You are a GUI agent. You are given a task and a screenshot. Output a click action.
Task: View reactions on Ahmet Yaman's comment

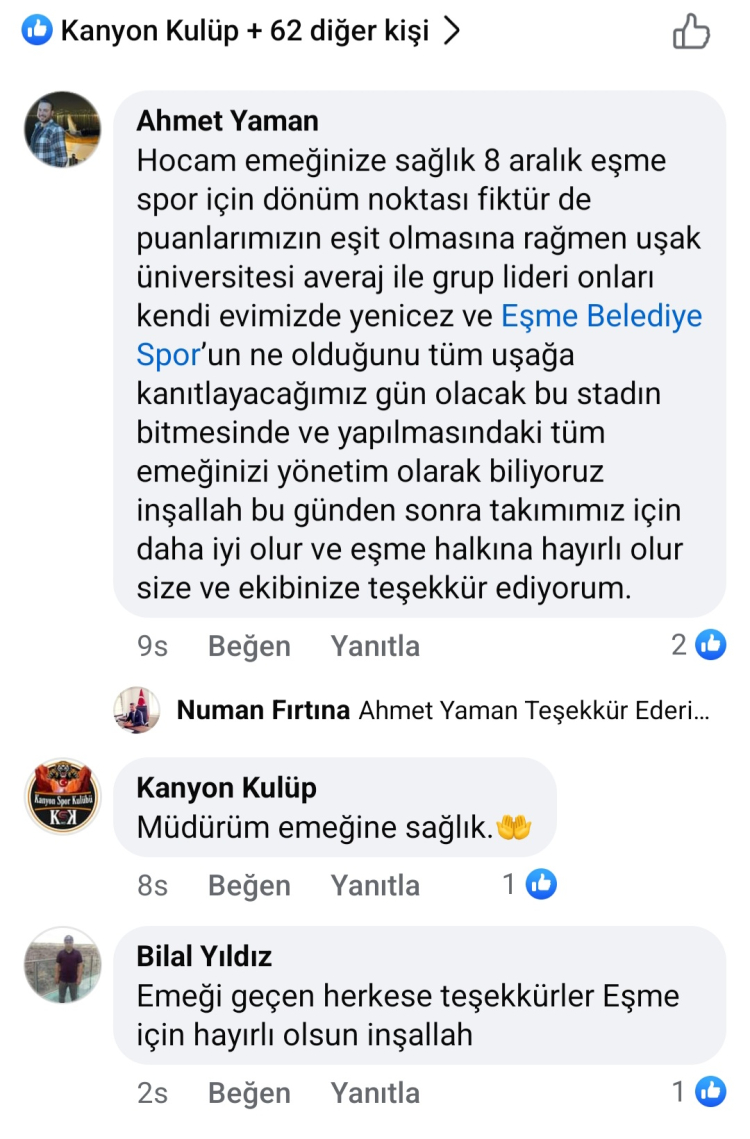(x=698, y=645)
